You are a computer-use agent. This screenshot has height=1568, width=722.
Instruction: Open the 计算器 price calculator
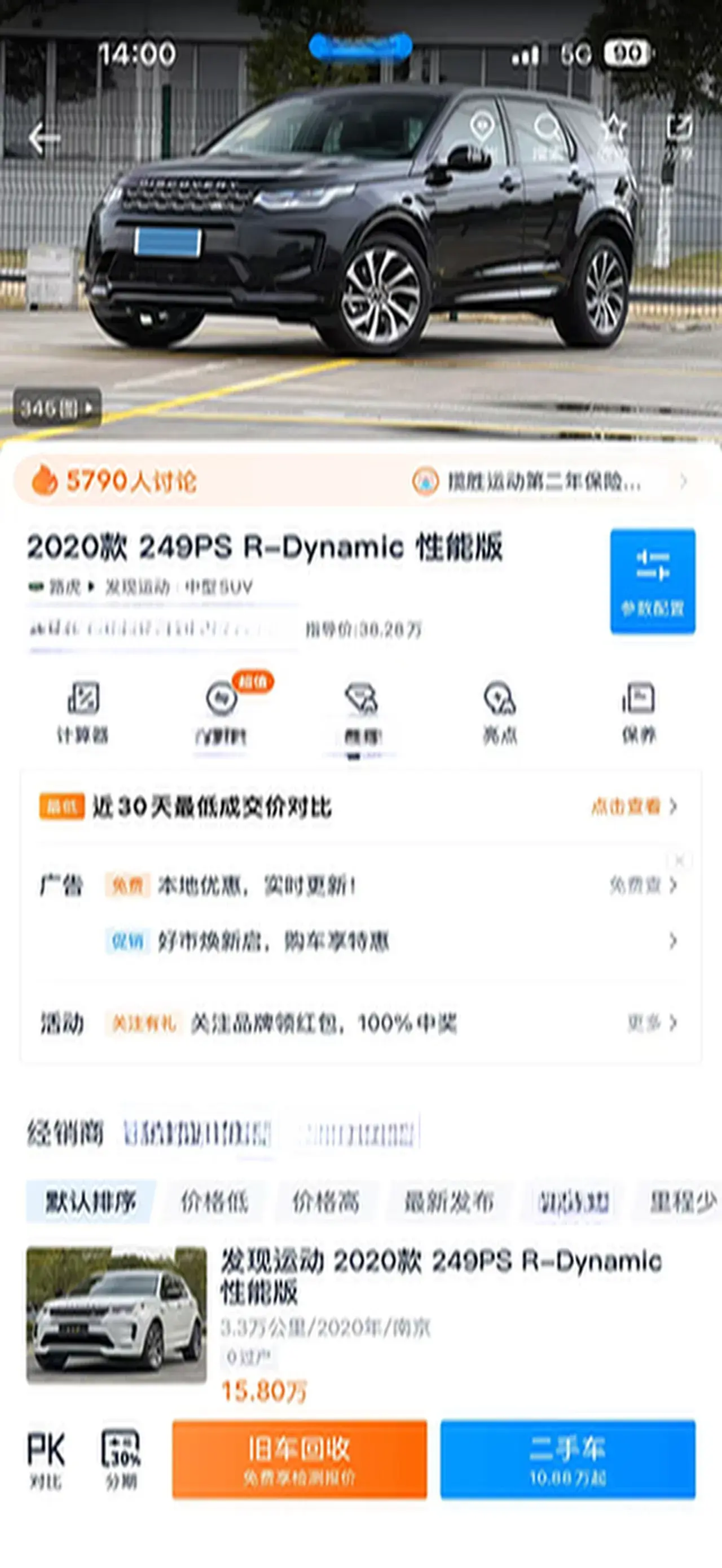[83, 712]
